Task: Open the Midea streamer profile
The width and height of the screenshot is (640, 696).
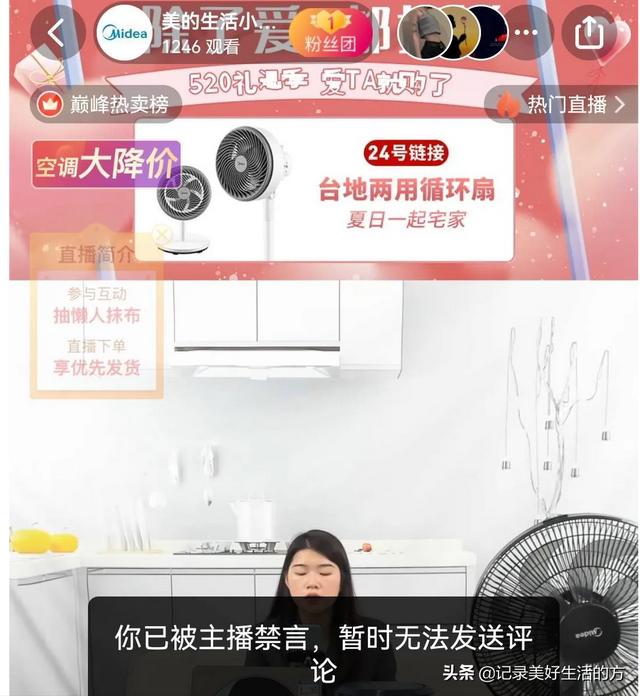Action: pyautogui.click(x=125, y=33)
